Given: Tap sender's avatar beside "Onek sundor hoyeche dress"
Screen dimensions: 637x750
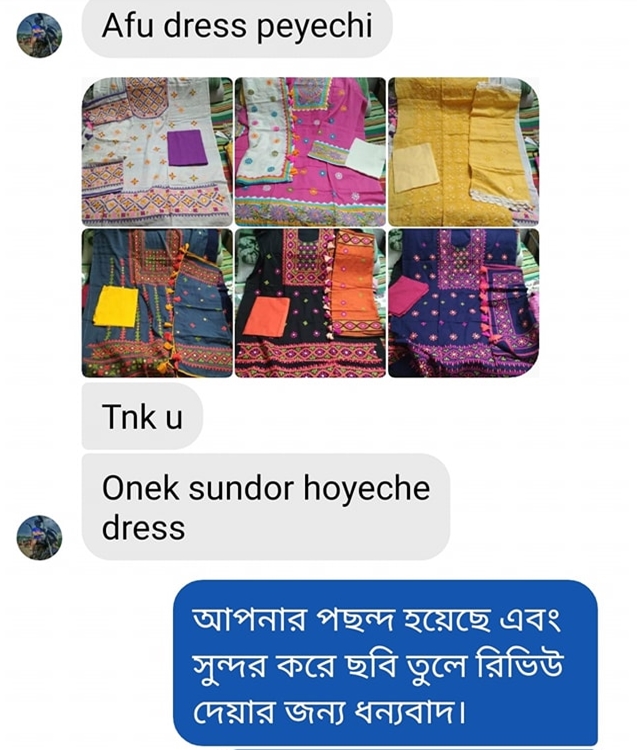Looking at the screenshot, I should 40,537.
